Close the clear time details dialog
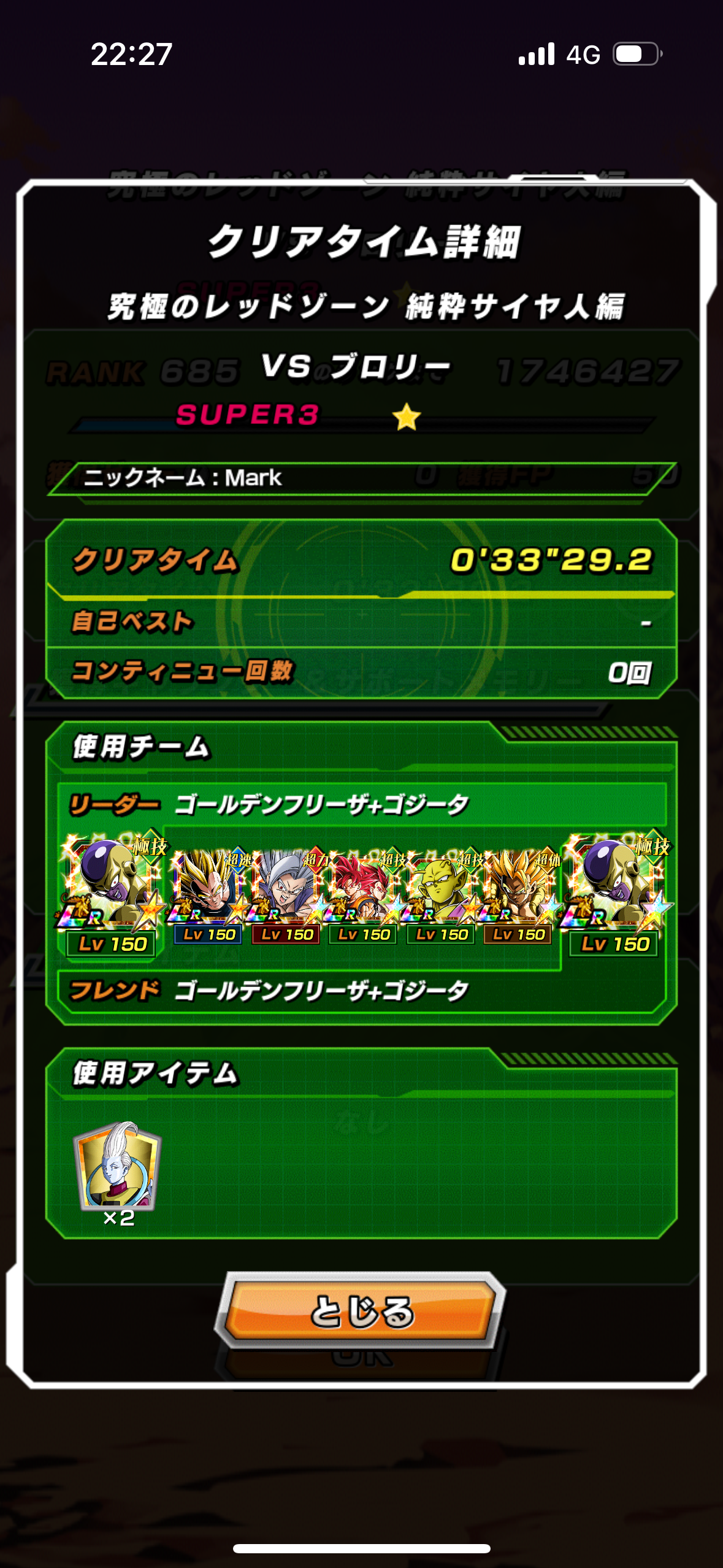The height and width of the screenshot is (1568, 723). tap(361, 1310)
